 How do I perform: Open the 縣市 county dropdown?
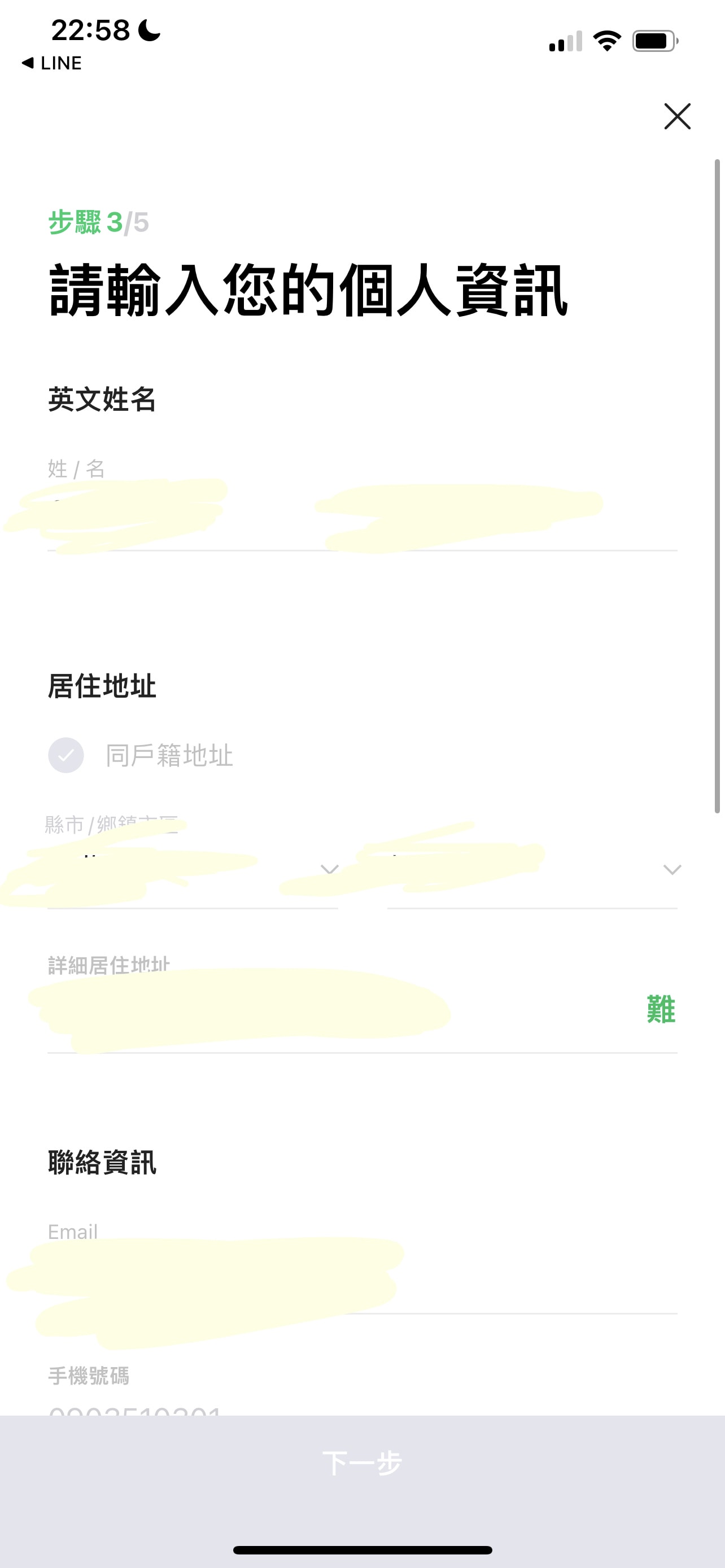click(193, 870)
